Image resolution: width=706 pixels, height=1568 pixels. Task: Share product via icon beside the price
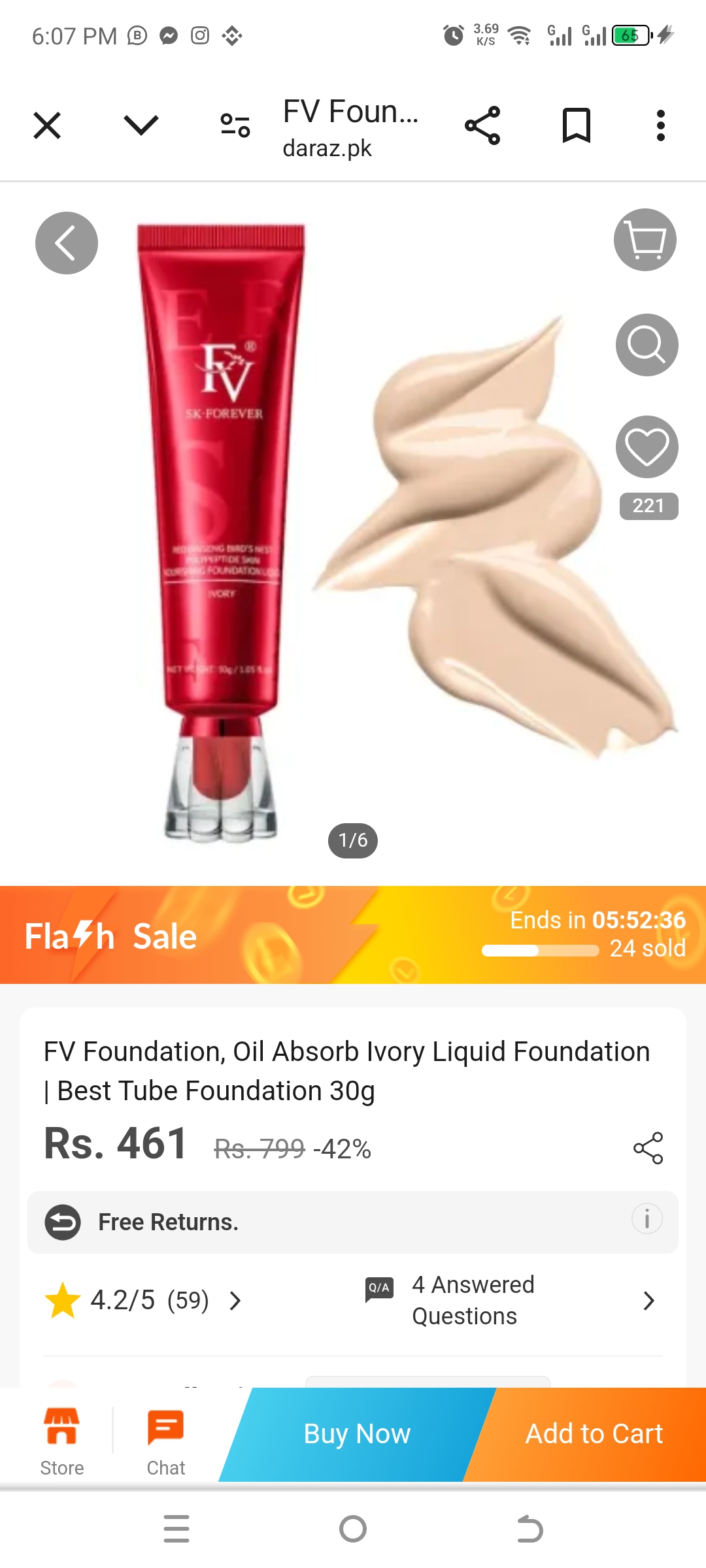[648, 1148]
